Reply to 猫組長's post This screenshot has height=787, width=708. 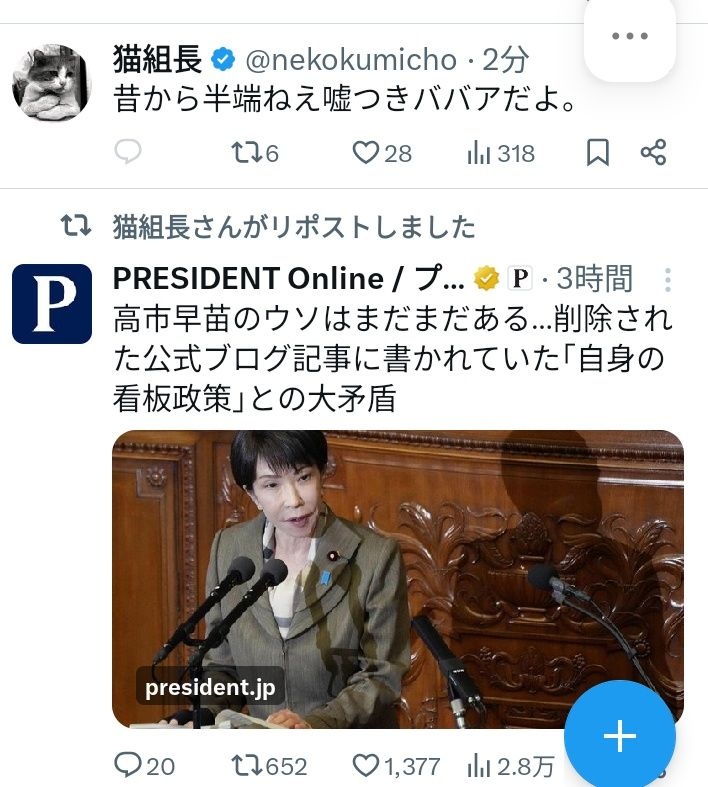[127, 153]
